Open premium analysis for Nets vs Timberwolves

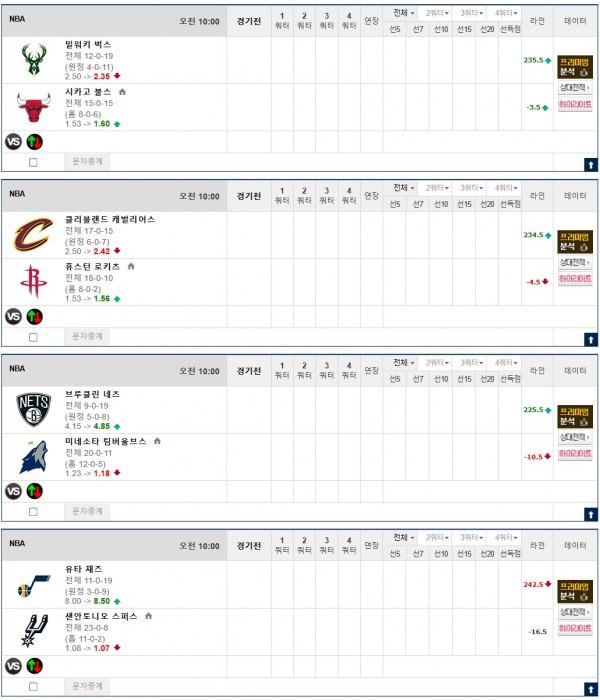tap(575, 417)
